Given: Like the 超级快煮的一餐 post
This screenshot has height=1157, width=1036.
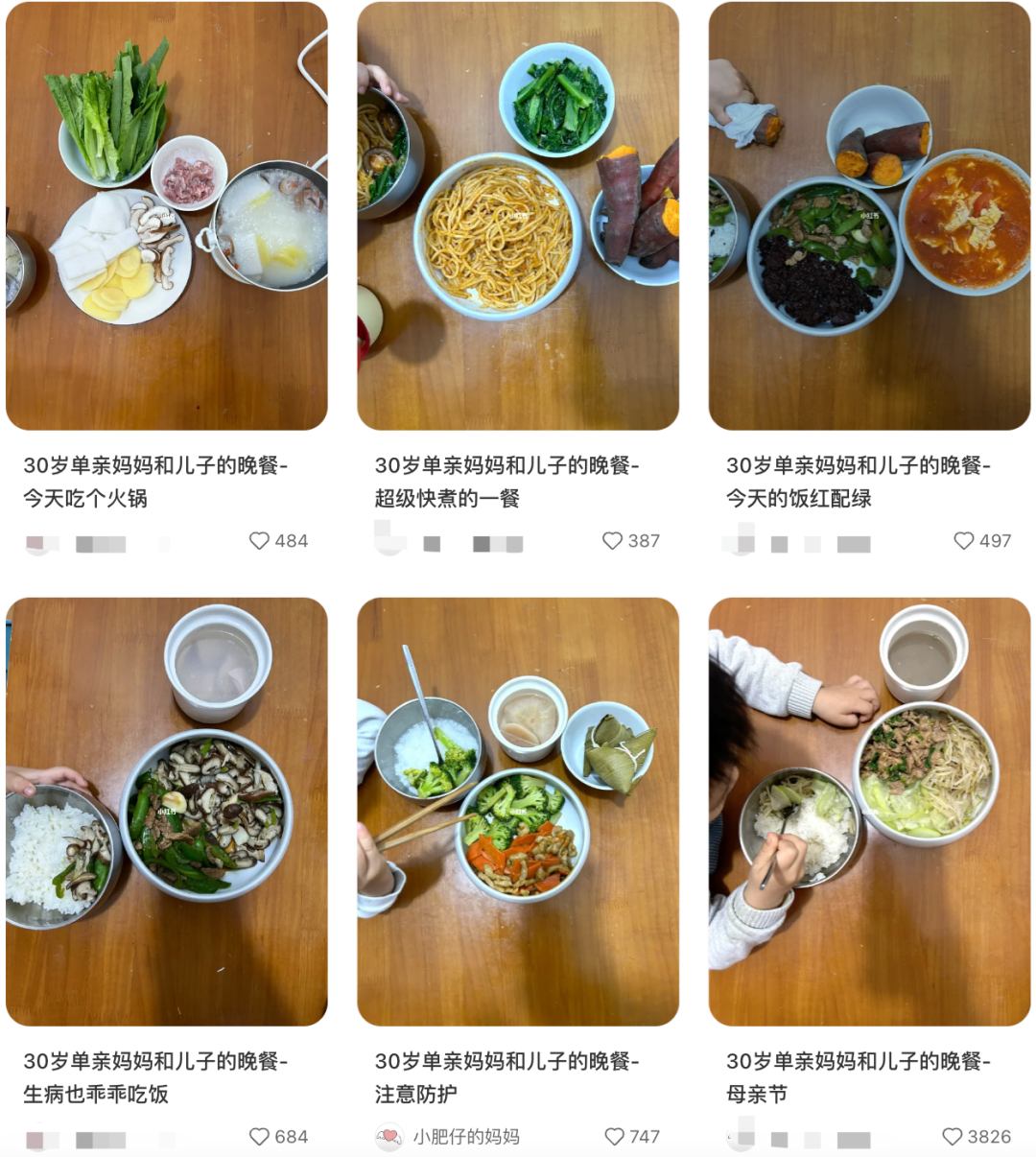Looking at the screenshot, I should coord(612,541).
